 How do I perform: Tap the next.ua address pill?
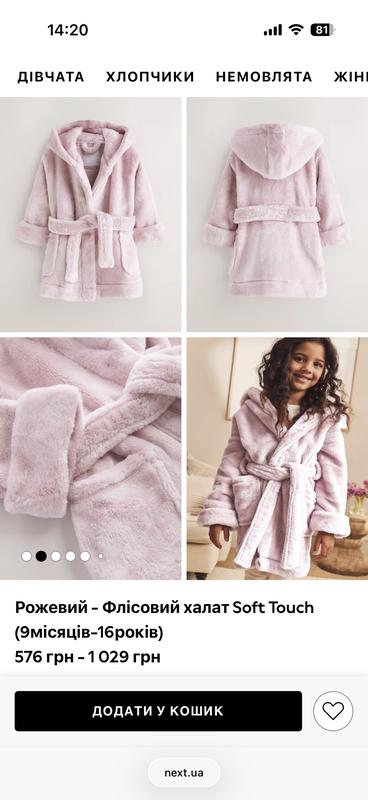184,772
